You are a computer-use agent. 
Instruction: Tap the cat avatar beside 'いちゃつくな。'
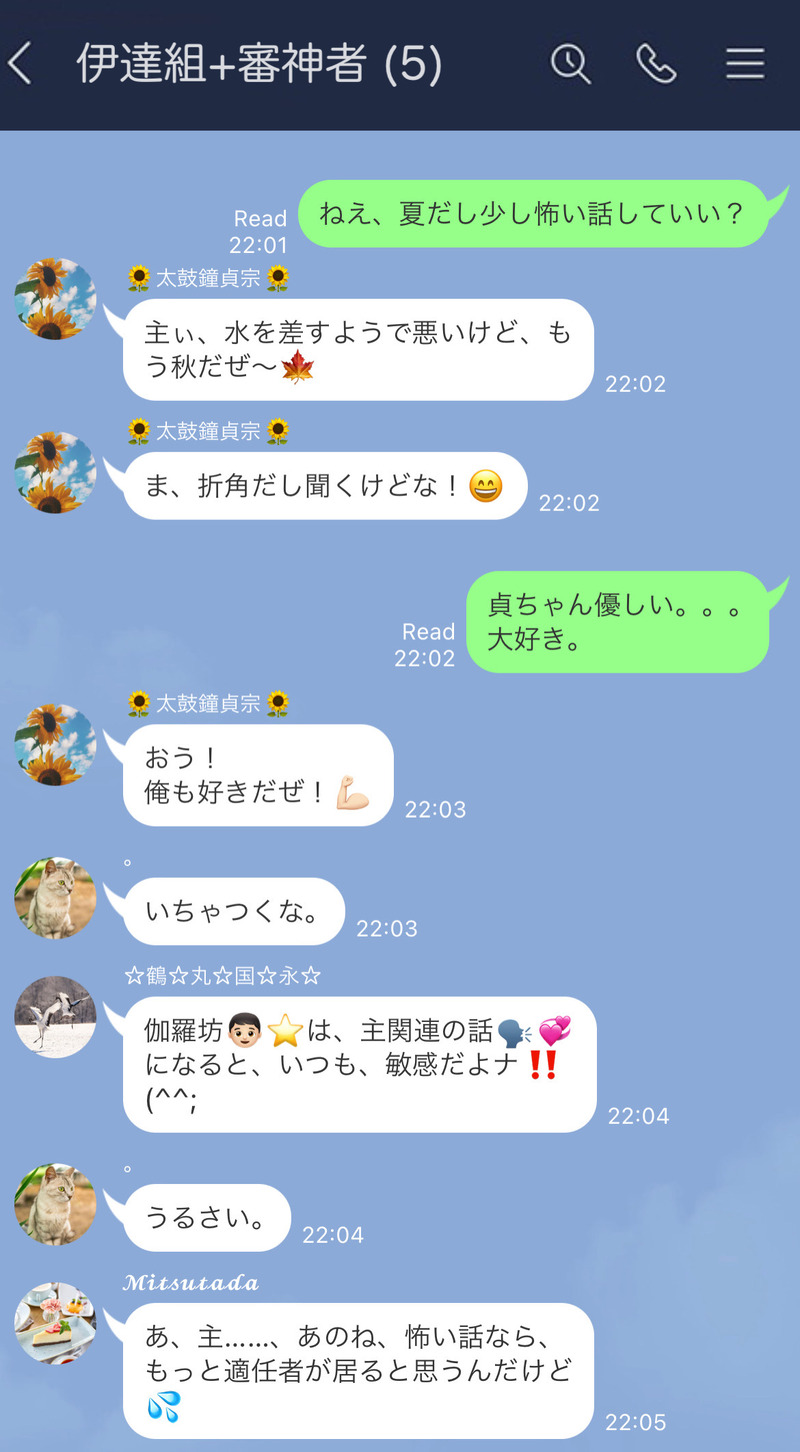coord(55,897)
